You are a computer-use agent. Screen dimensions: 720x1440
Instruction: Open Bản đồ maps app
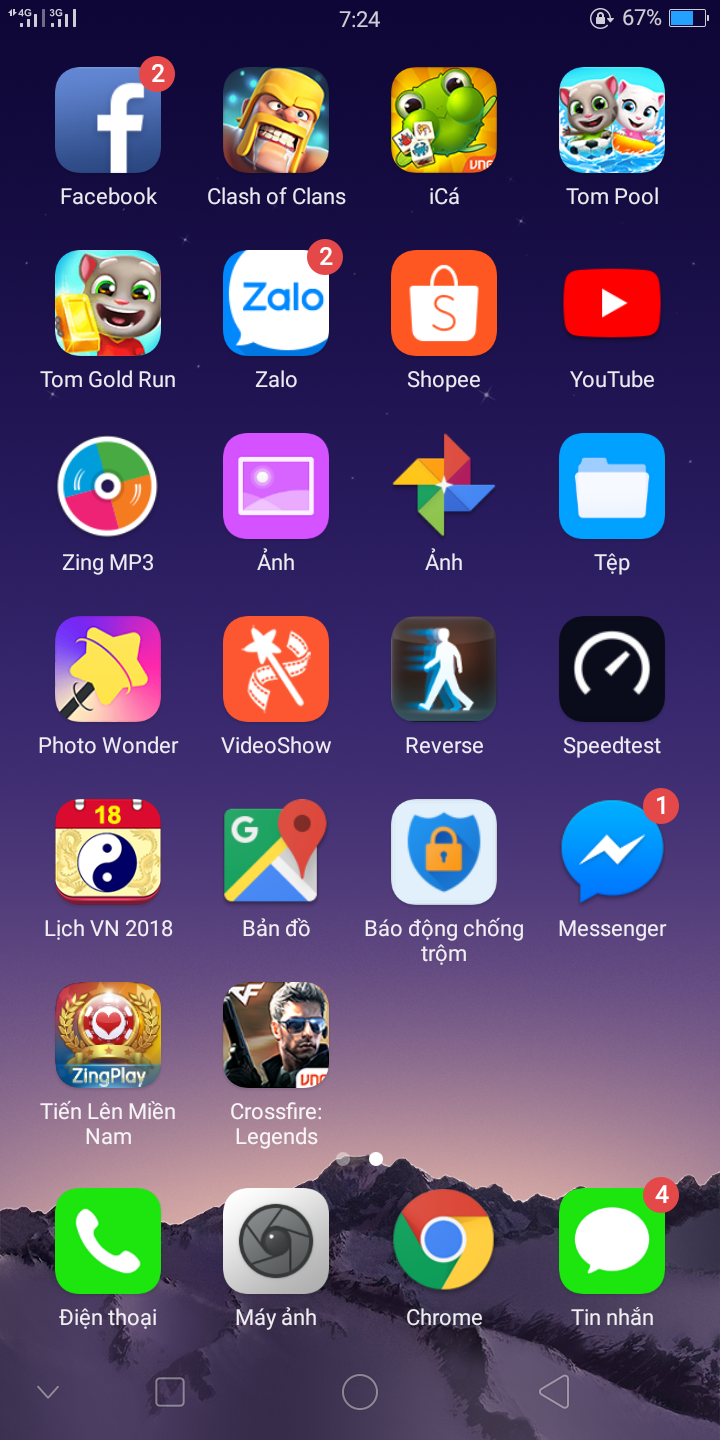pos(276,852)
